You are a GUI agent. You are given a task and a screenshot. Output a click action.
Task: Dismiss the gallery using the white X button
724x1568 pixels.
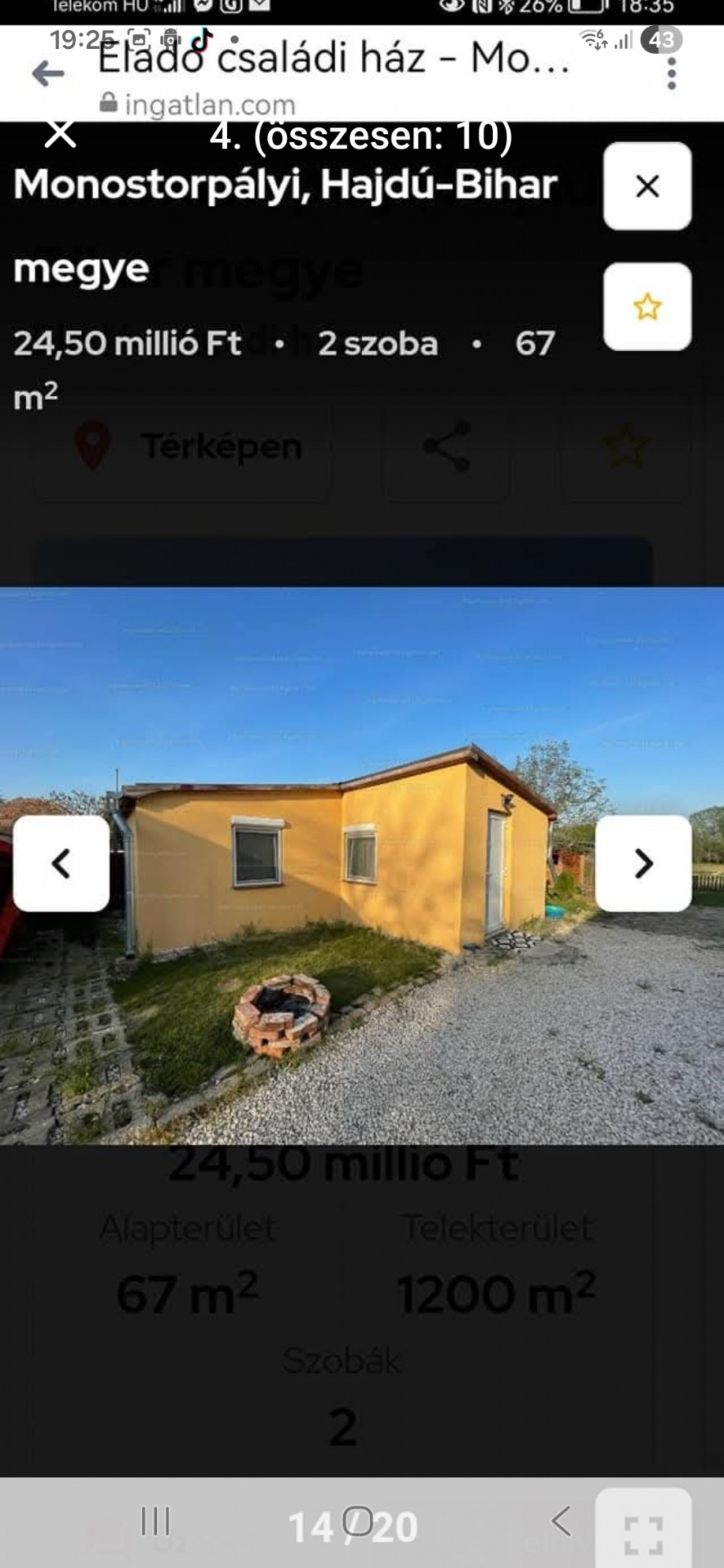[x=646, y=186]
